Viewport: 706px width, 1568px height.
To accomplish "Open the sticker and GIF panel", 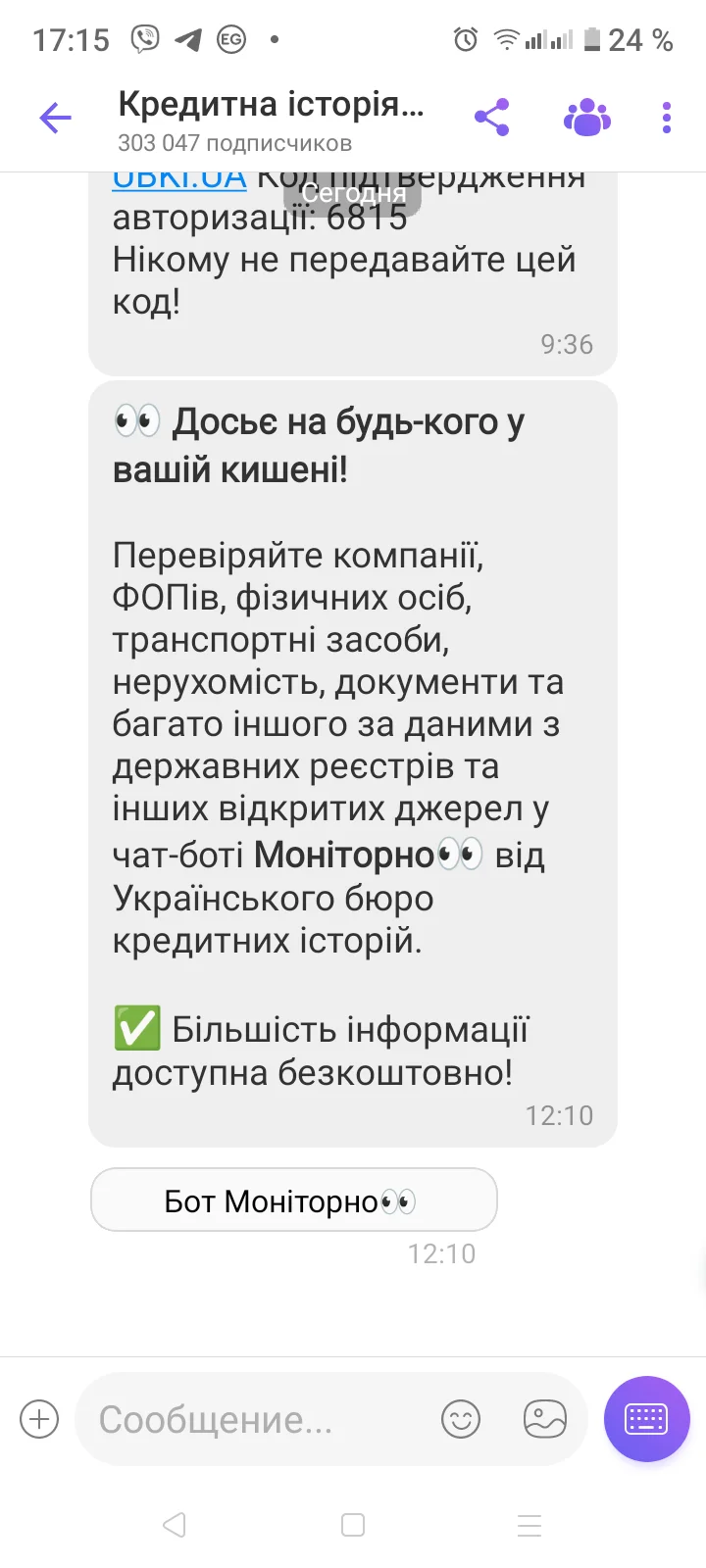I will (x=545, y=1419).
